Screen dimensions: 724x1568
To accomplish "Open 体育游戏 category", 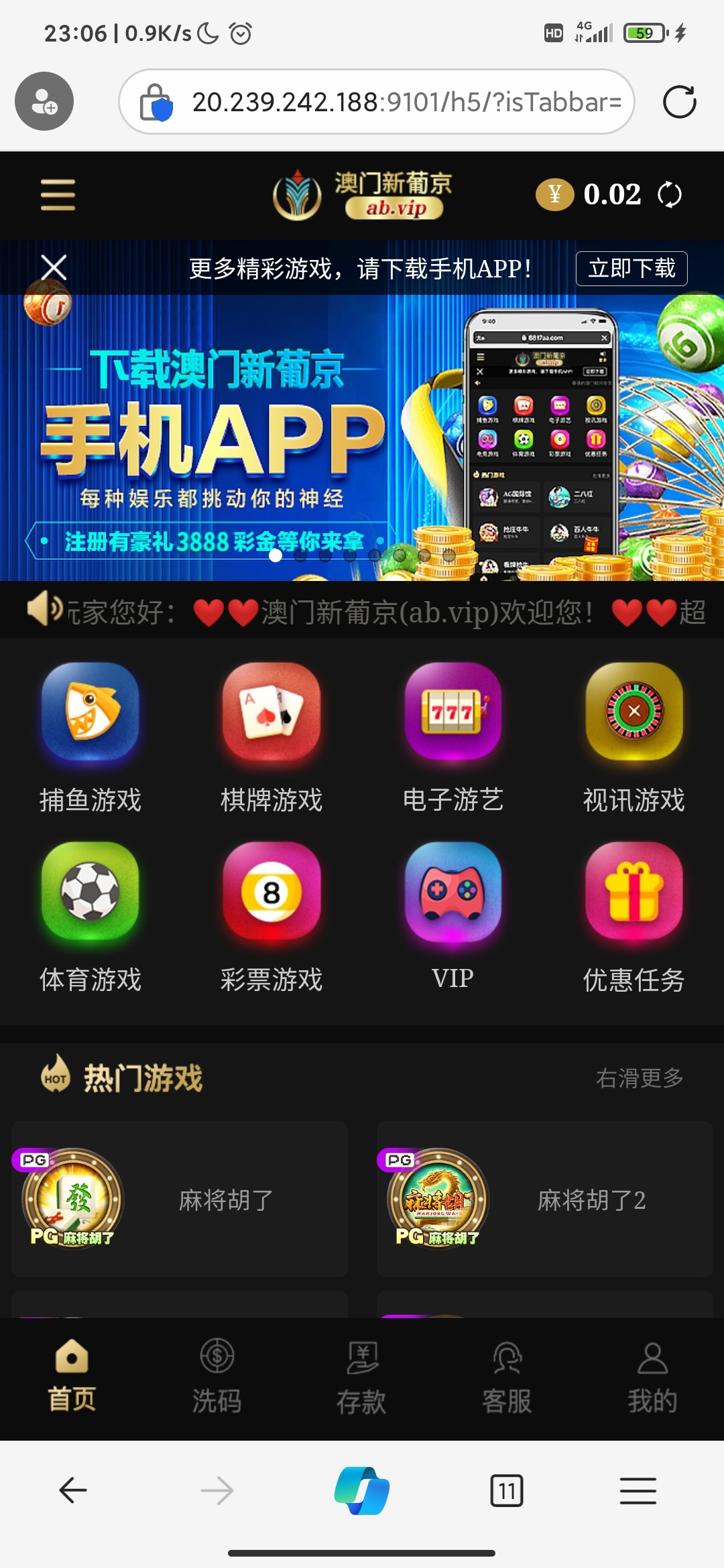I will (90, 917).
